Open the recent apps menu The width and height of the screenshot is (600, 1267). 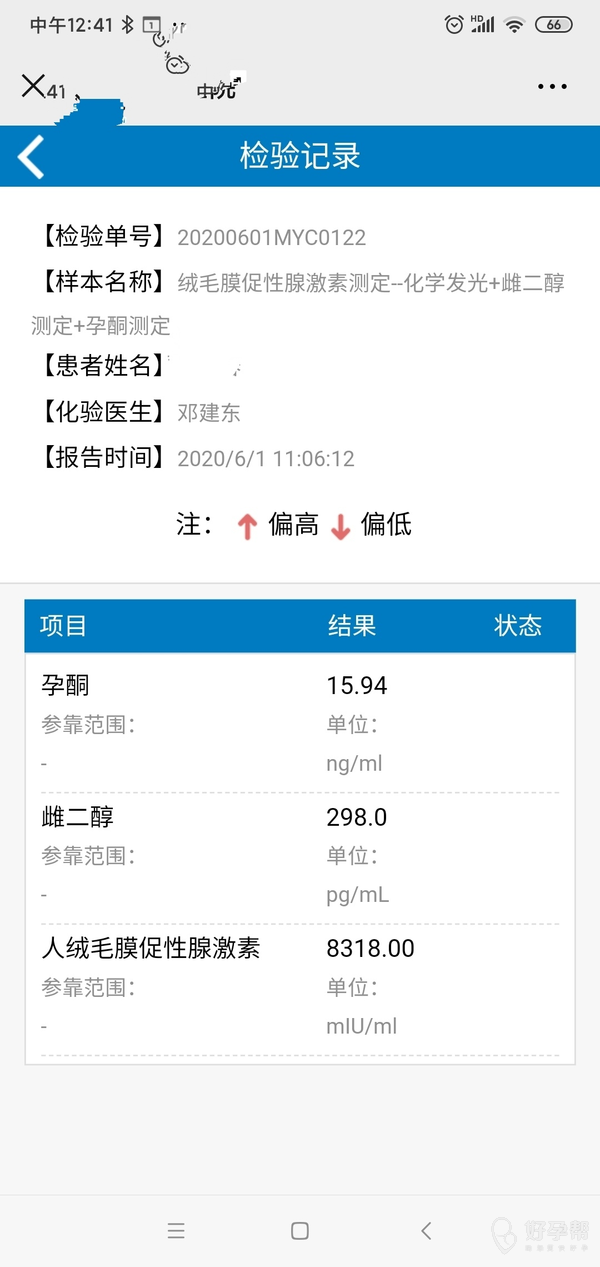pyautogui.click(x=176, y=1231)
